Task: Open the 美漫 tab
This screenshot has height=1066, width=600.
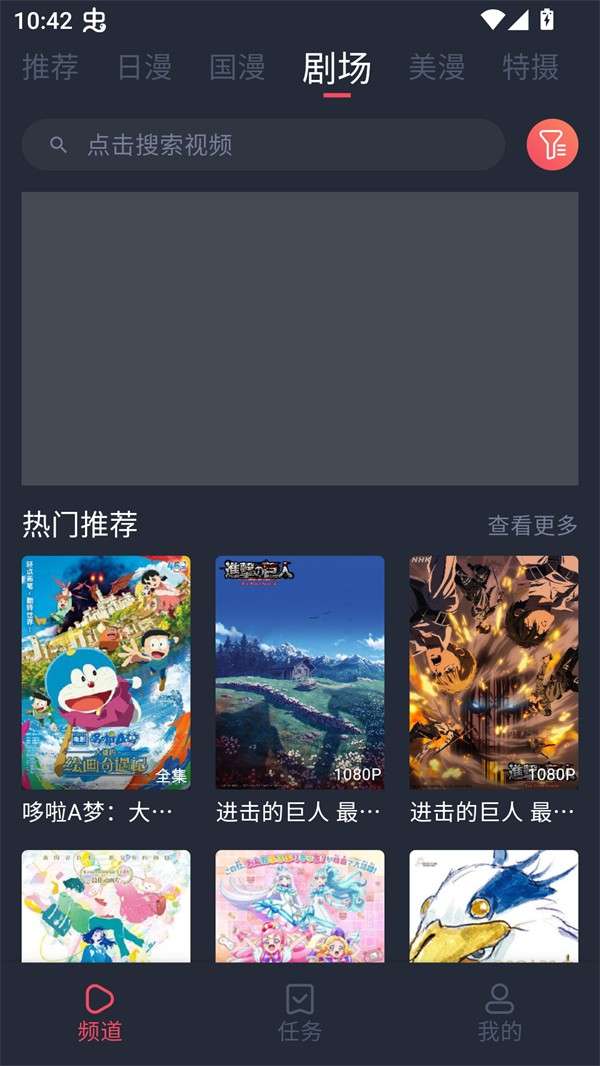Action: coord(437,68)
